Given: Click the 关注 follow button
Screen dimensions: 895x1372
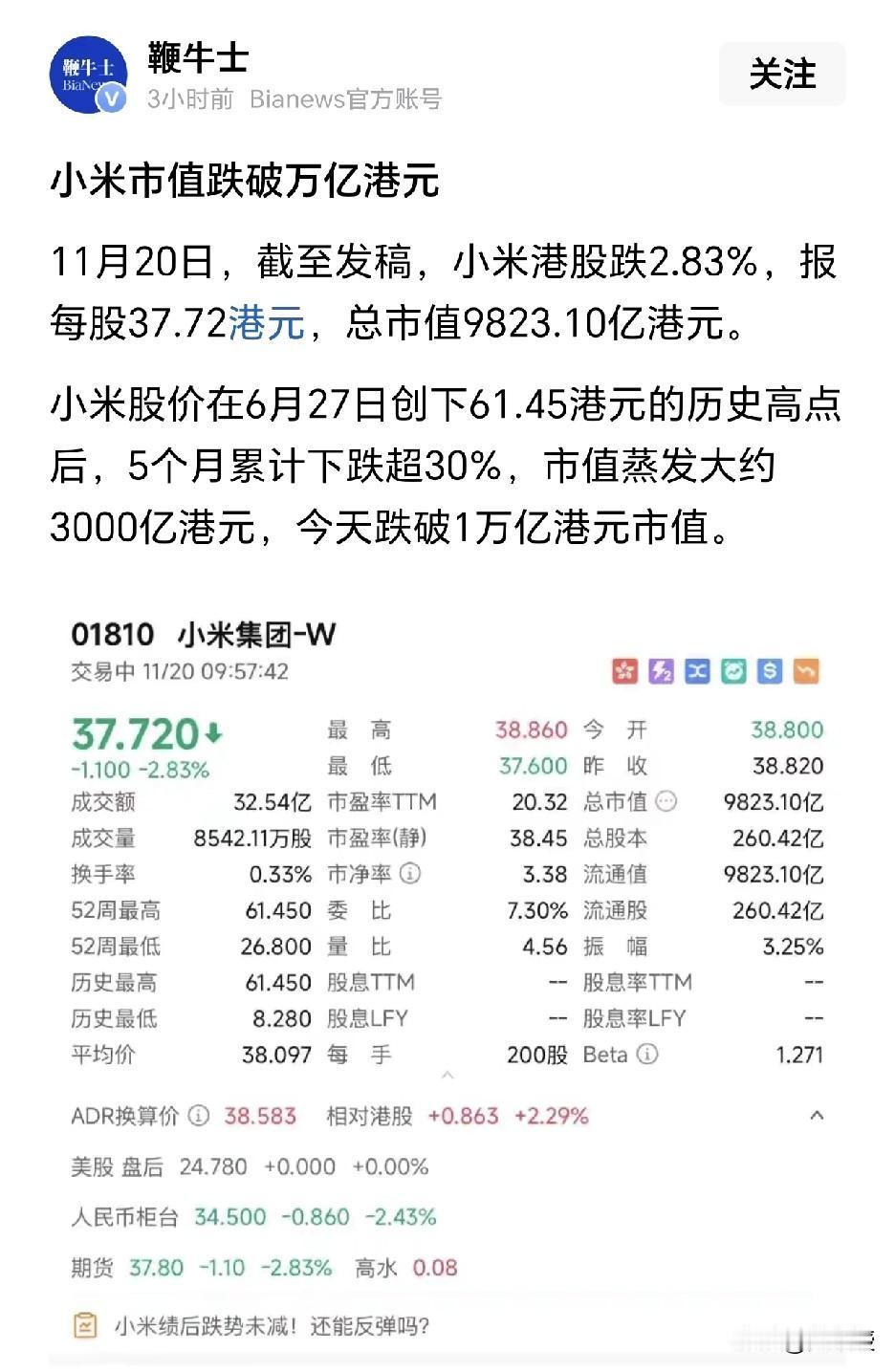Looking at the screenshot, I should (x=782, y=74).
